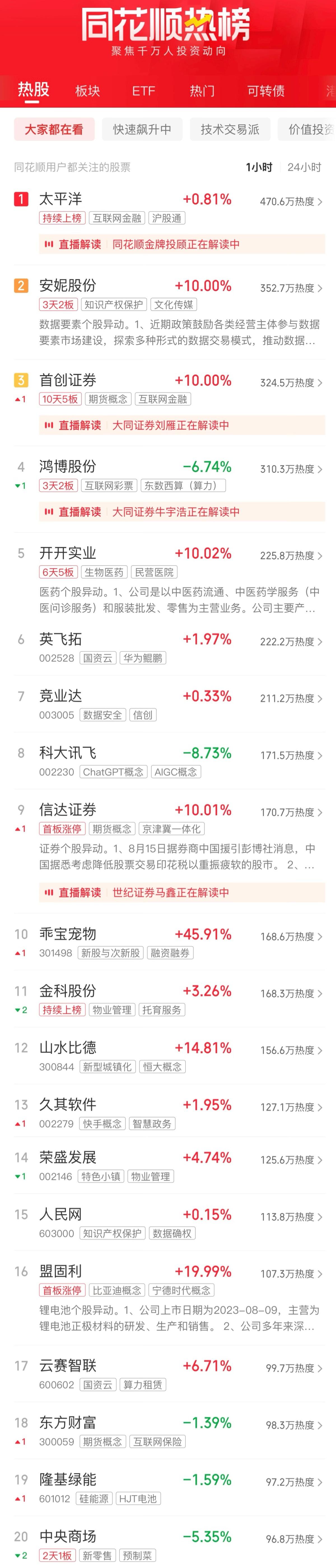The height and width of the screenshot is (1568, 336).
Task: Choose the 大家都在看 filter chip
Action: pos(54,129)
